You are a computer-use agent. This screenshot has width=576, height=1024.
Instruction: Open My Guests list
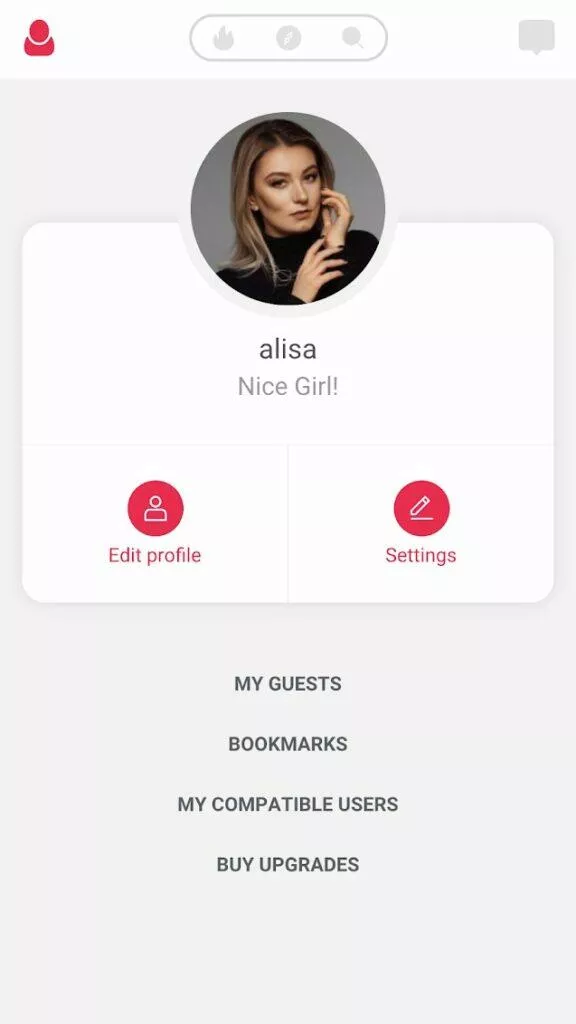pos(288,684)
